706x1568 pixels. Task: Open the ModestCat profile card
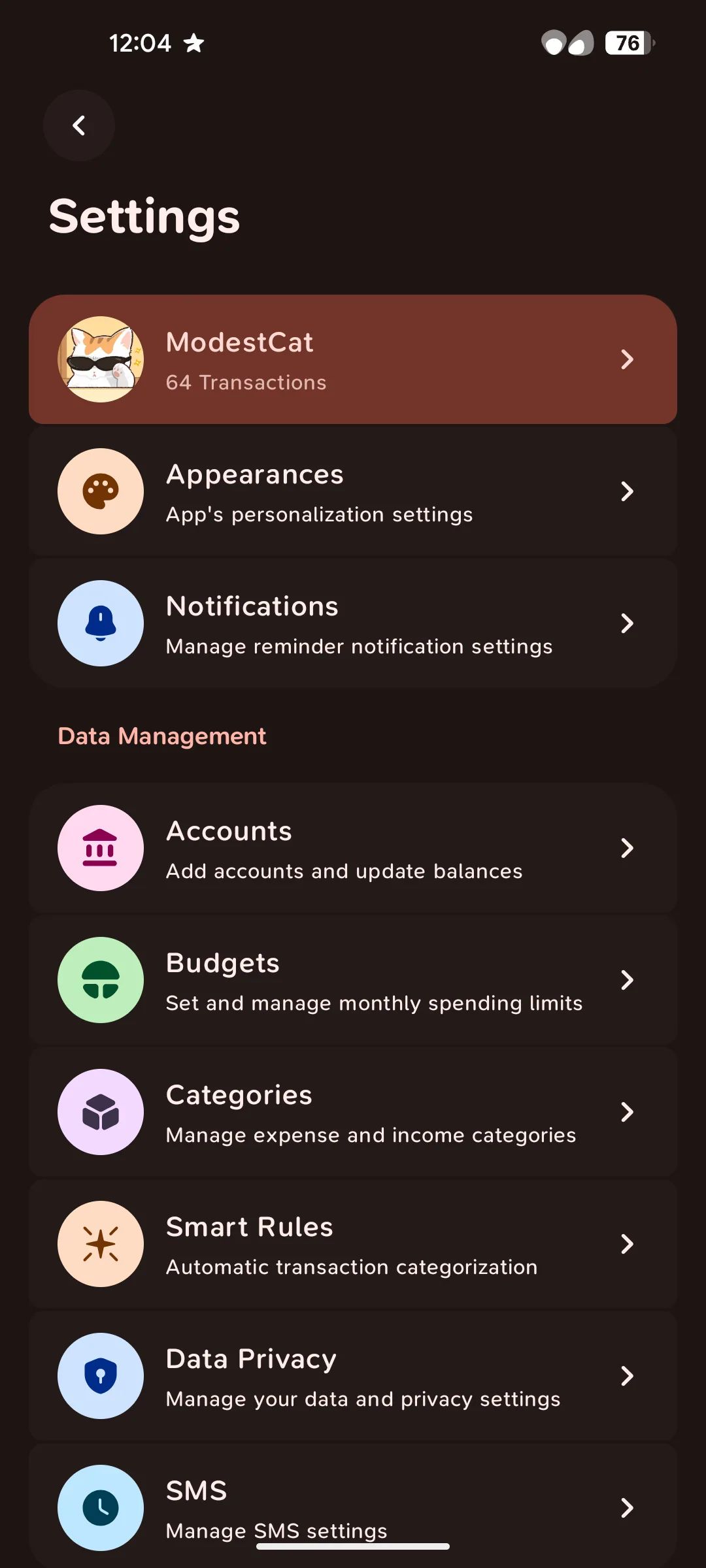pos(353,359)
